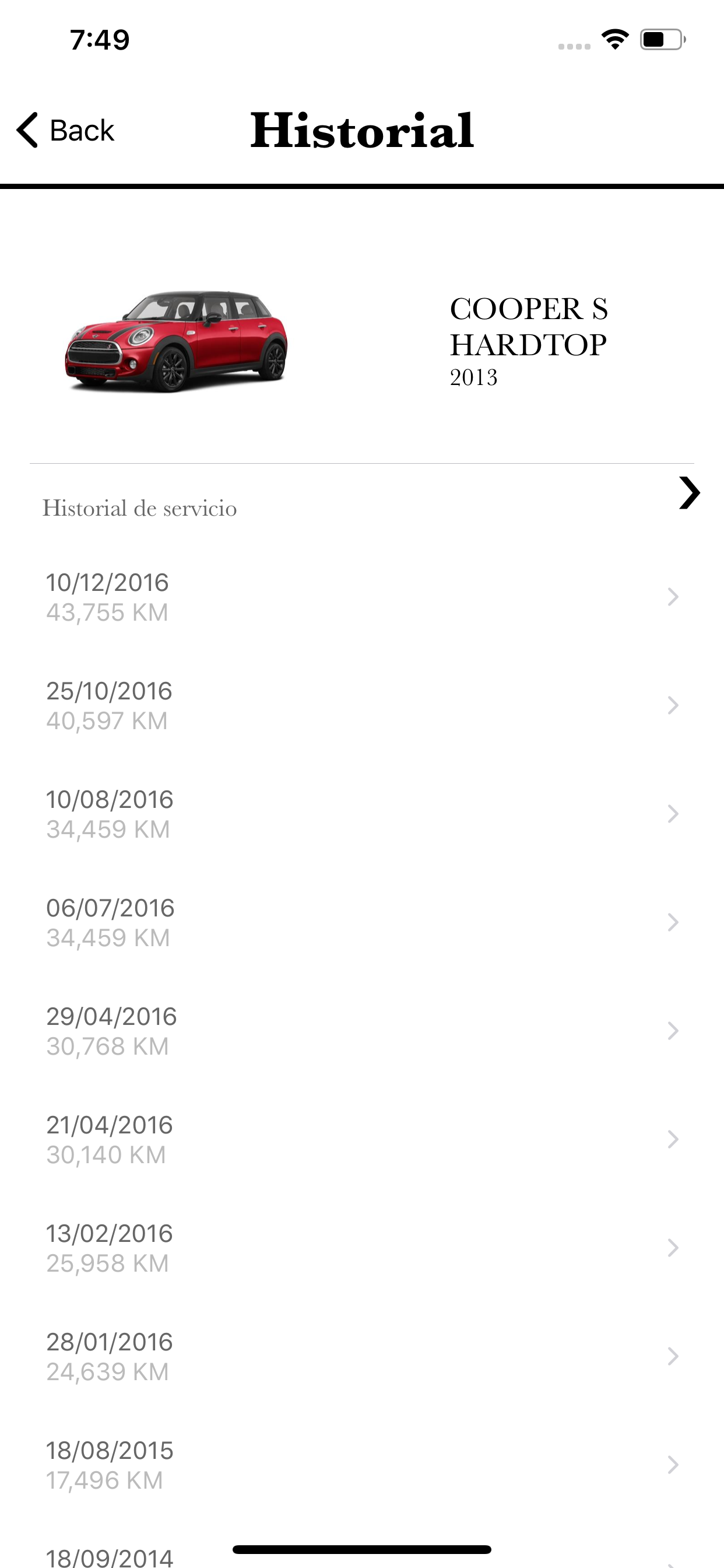Select the 06/07/2016 service record
The width and height of the screenshot is (724, 1568).
coord(362,922)
